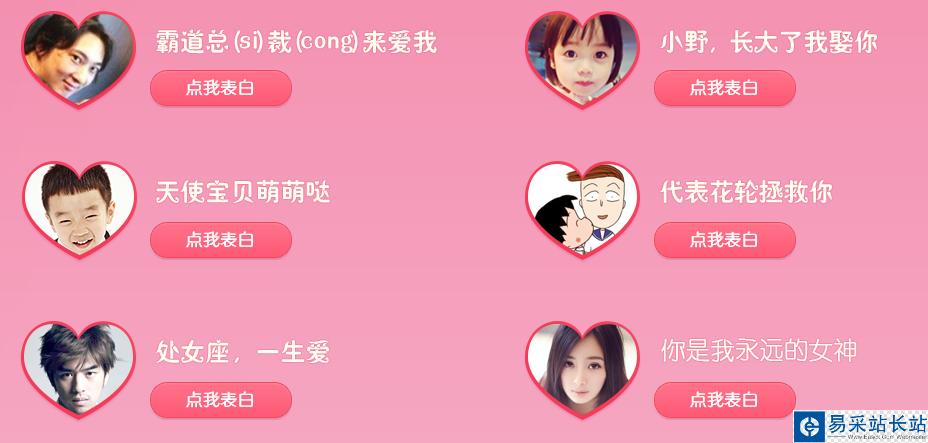928x443 pixels.
Task: Tap 点我表白 under 霸道总裁来爱我
Action: (220, 88)
